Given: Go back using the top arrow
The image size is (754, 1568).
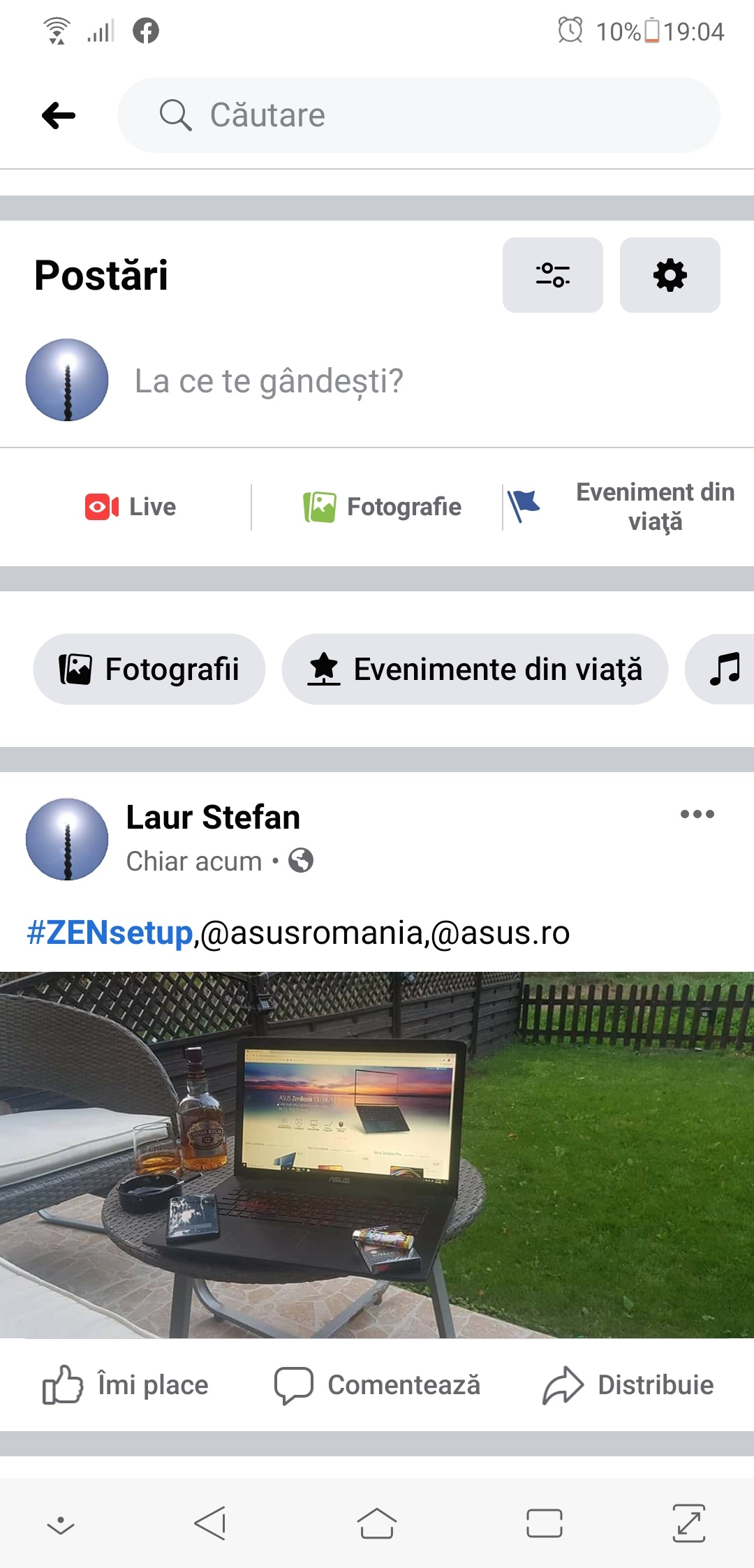Looking at the screenshot, I should coord(59,115).
